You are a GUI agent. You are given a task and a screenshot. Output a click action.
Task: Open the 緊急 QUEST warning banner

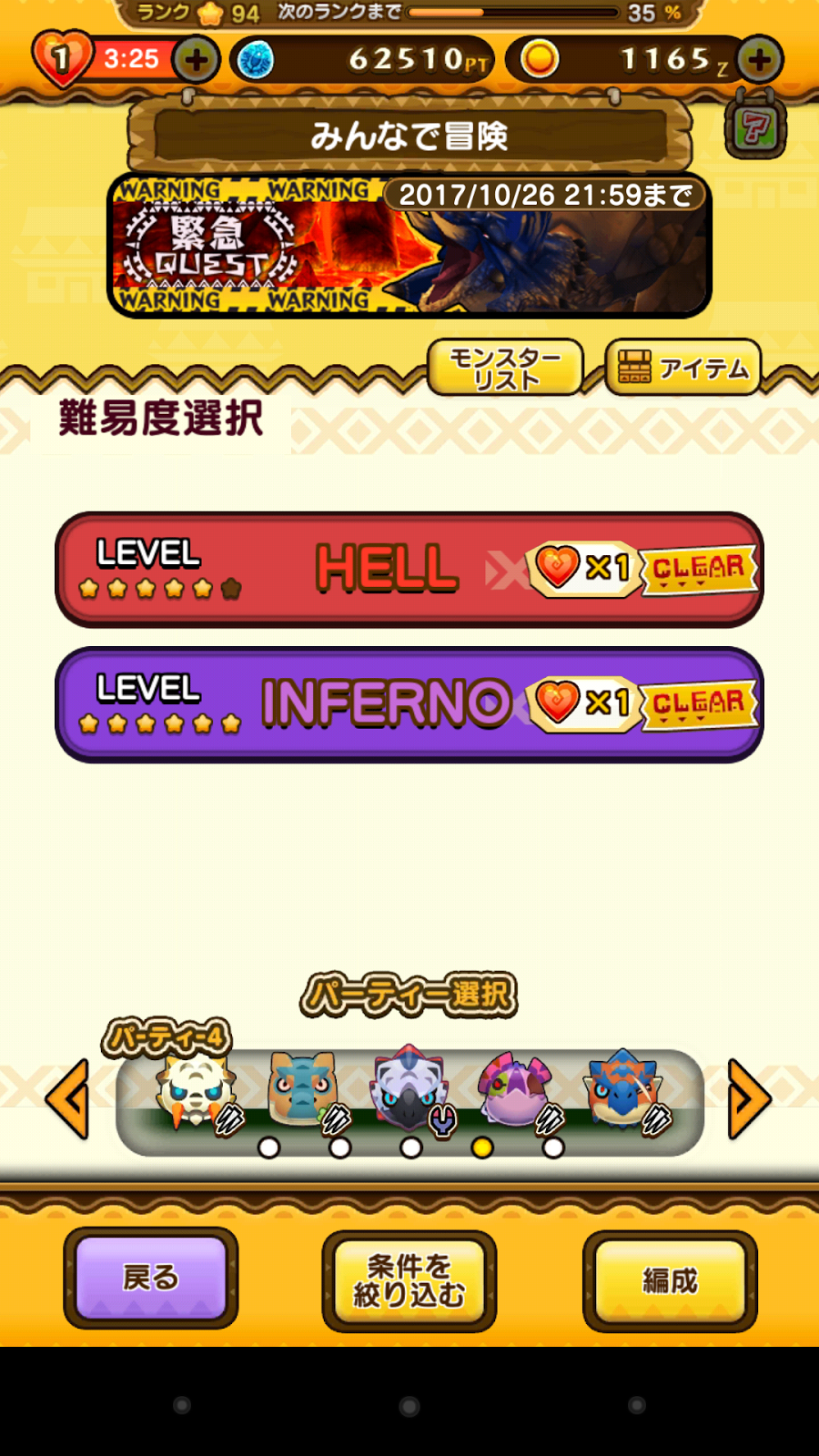[409, 245]
